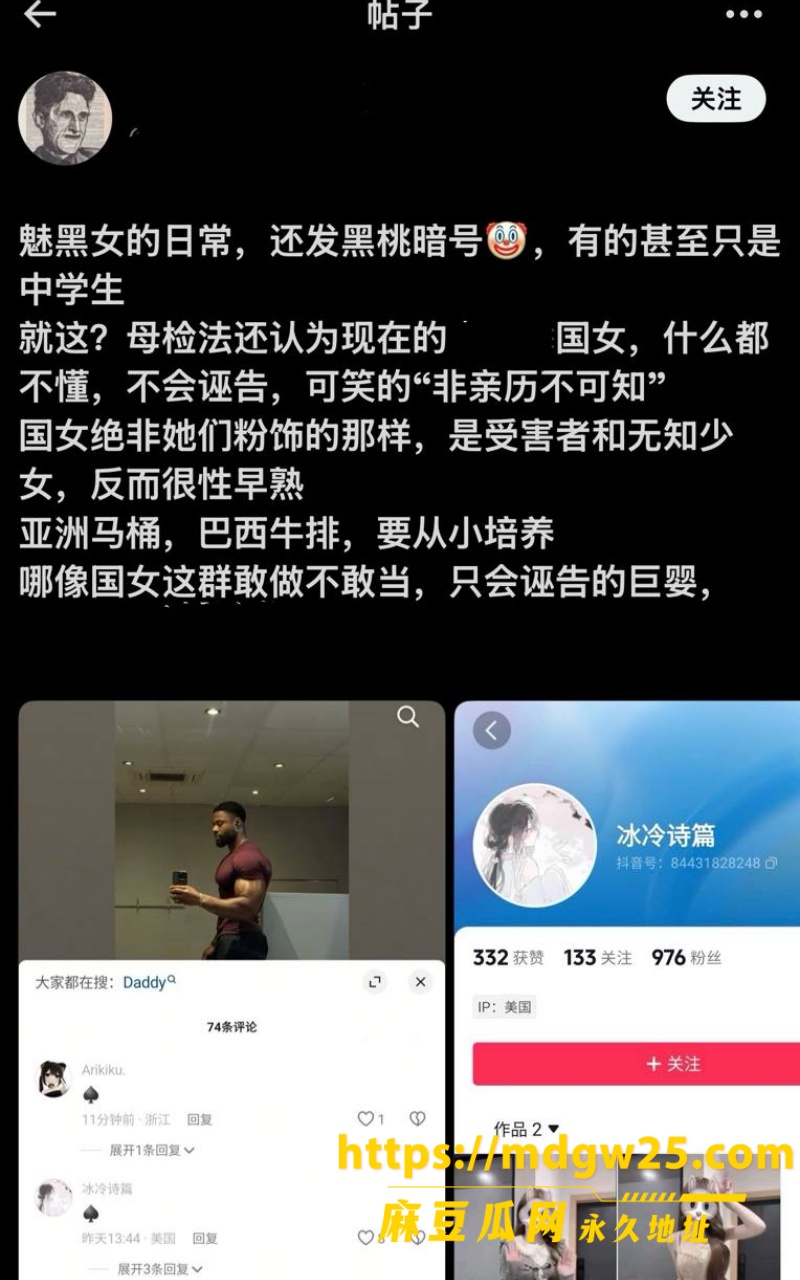Open the left attached screenshot with comments

[x=232, y=990]
